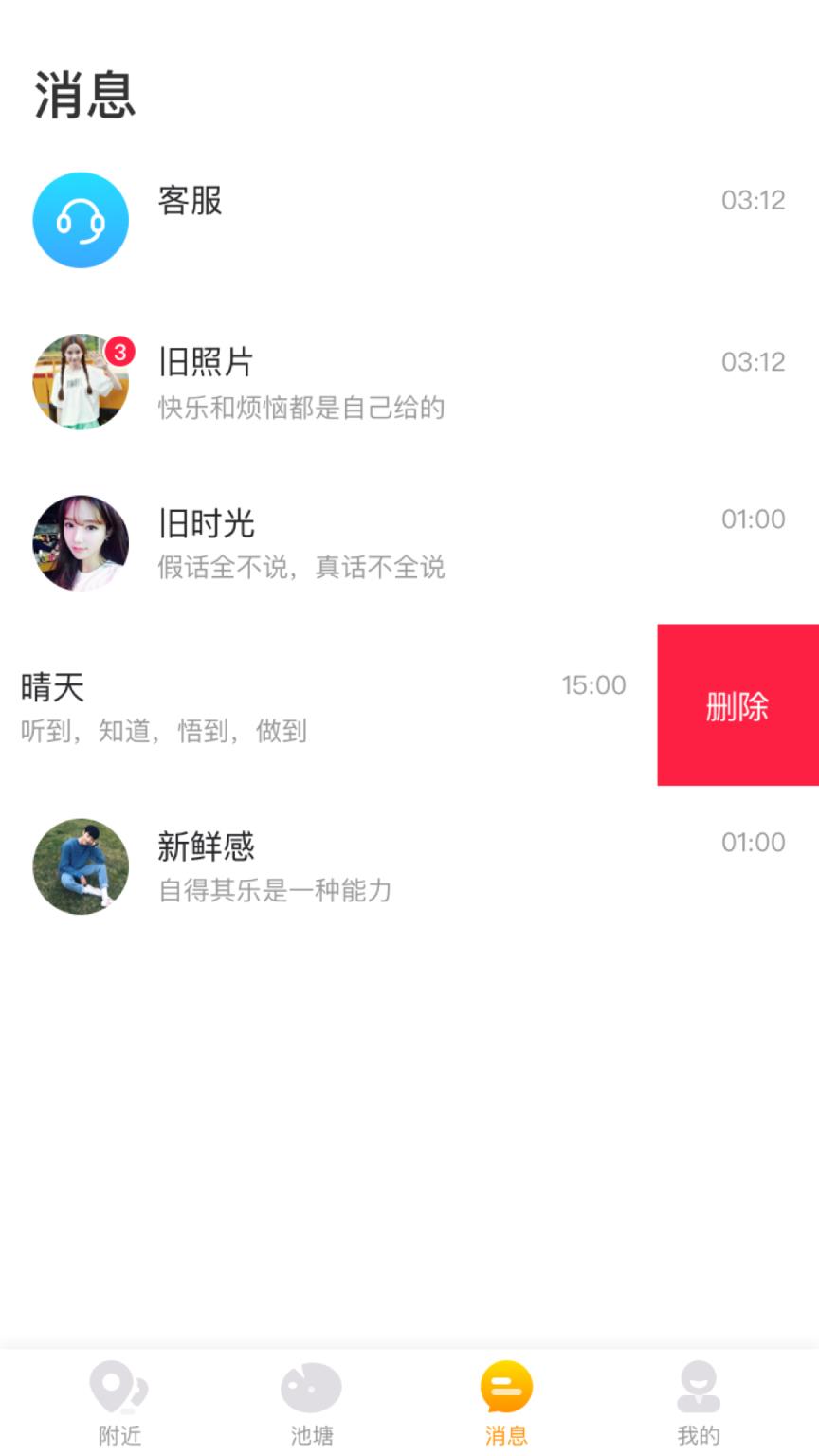
Task: Open the 客服 customer service chat
Action: (x=408, y=220)
